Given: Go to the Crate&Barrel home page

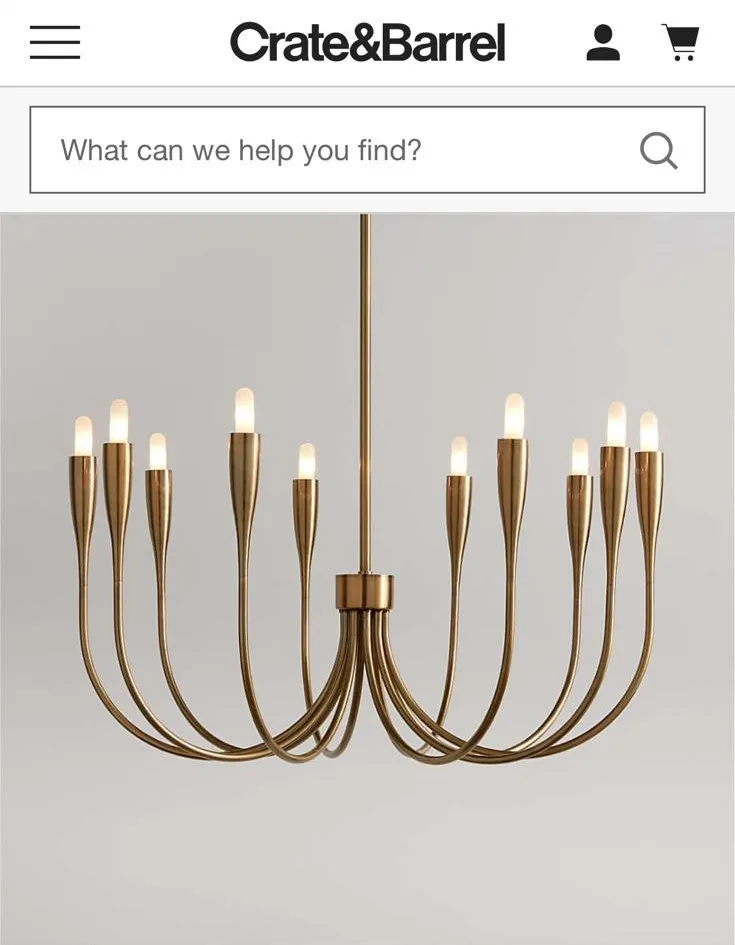Looking at the screenshot, I should tap(368, 42).
